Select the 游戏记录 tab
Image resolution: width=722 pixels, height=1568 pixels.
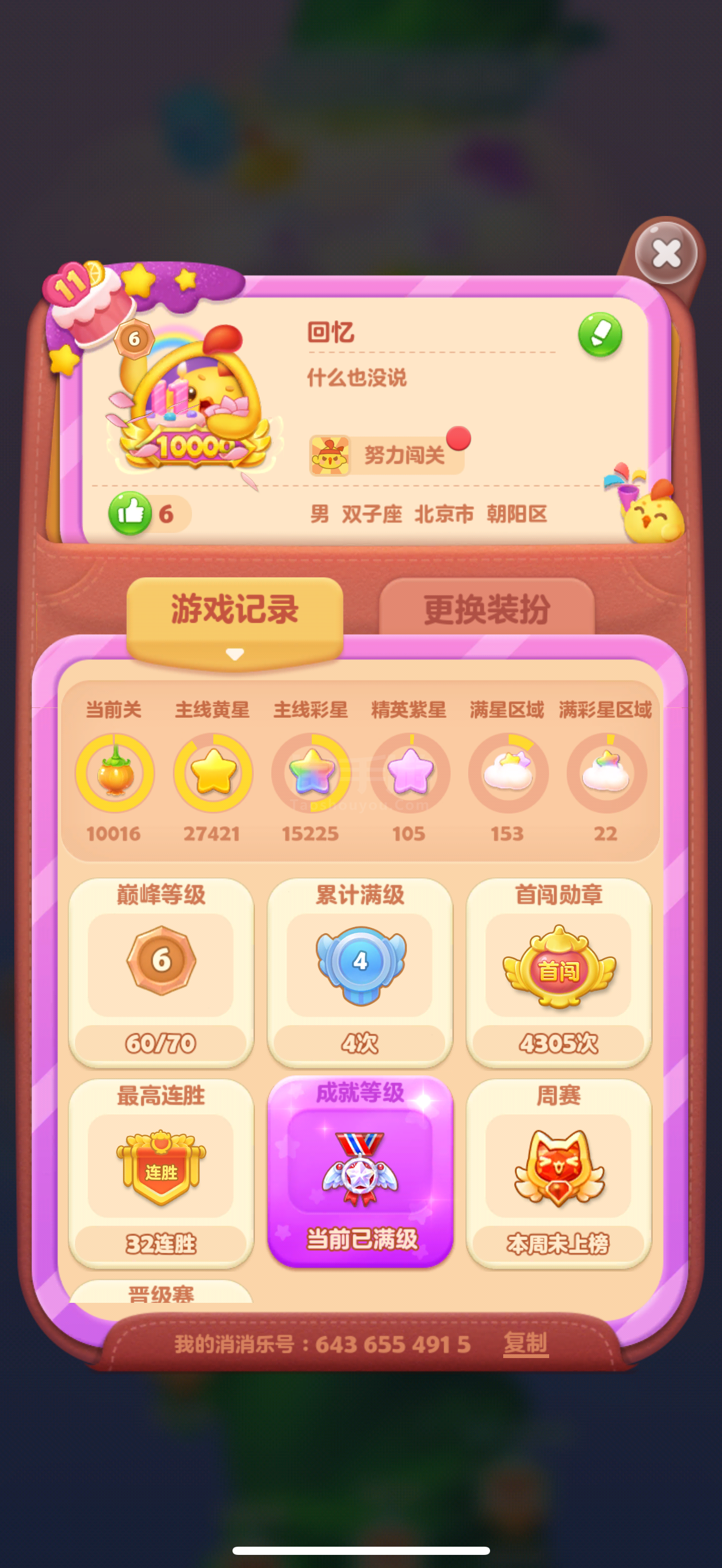(234, 609)
